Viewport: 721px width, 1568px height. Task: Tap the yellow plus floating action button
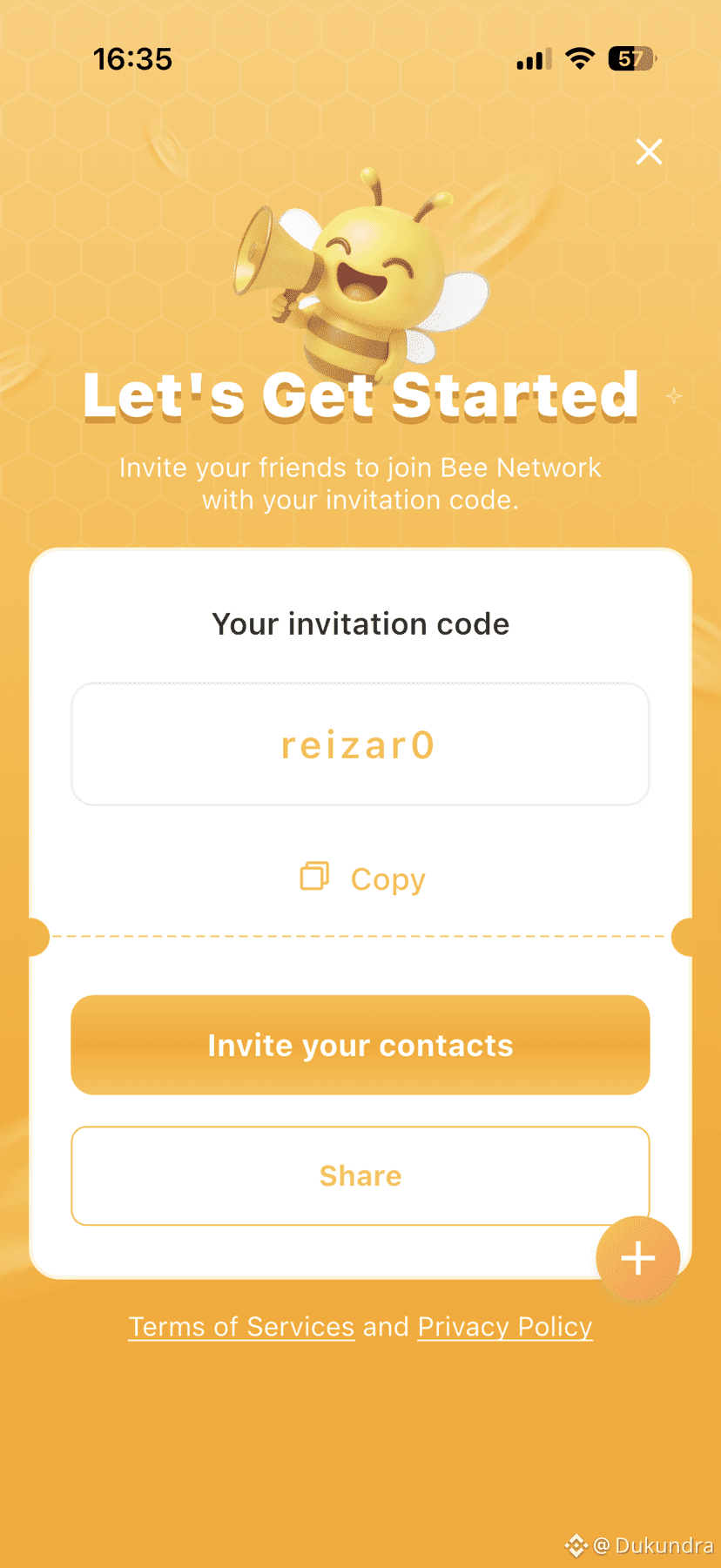[637, 1257]
